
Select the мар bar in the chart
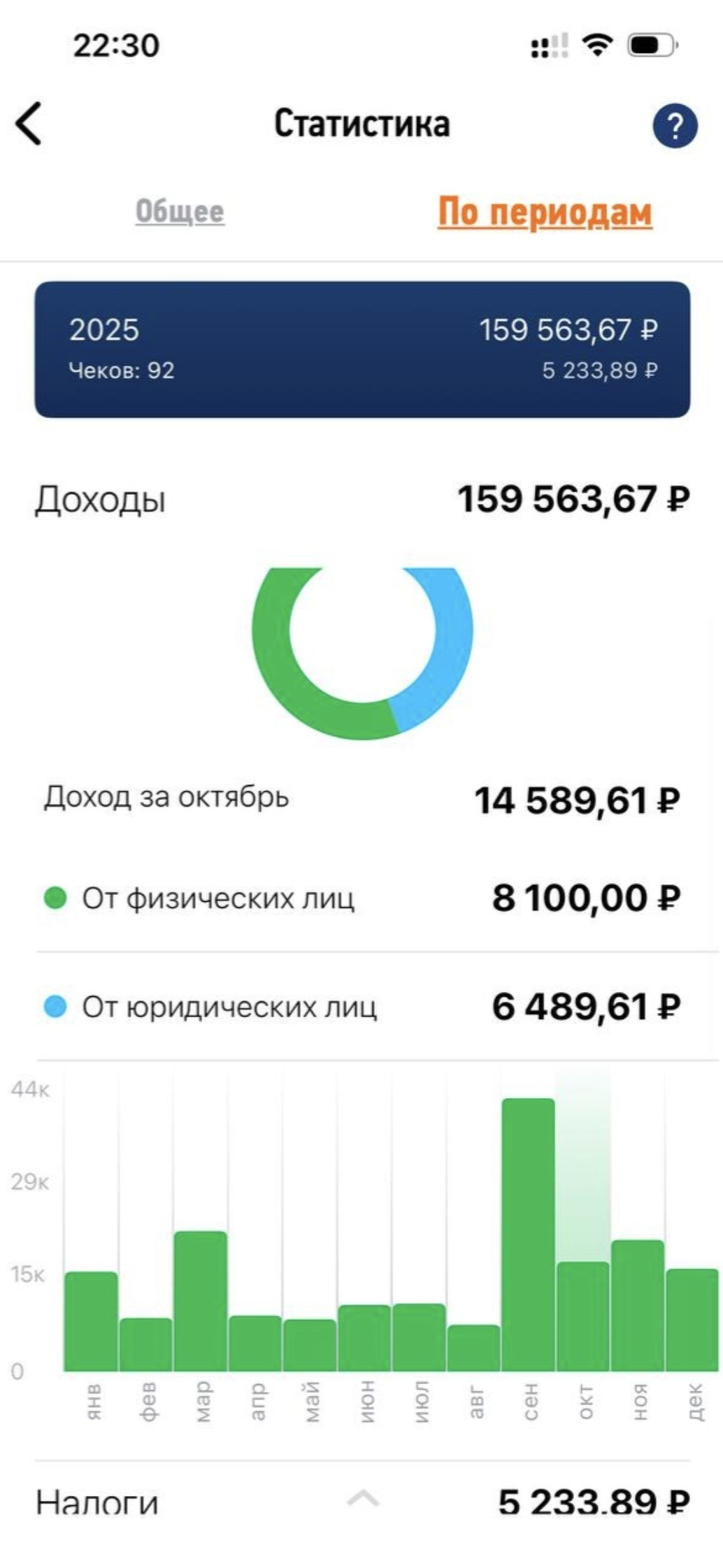pyautogui.click(x=201, y=1300)
